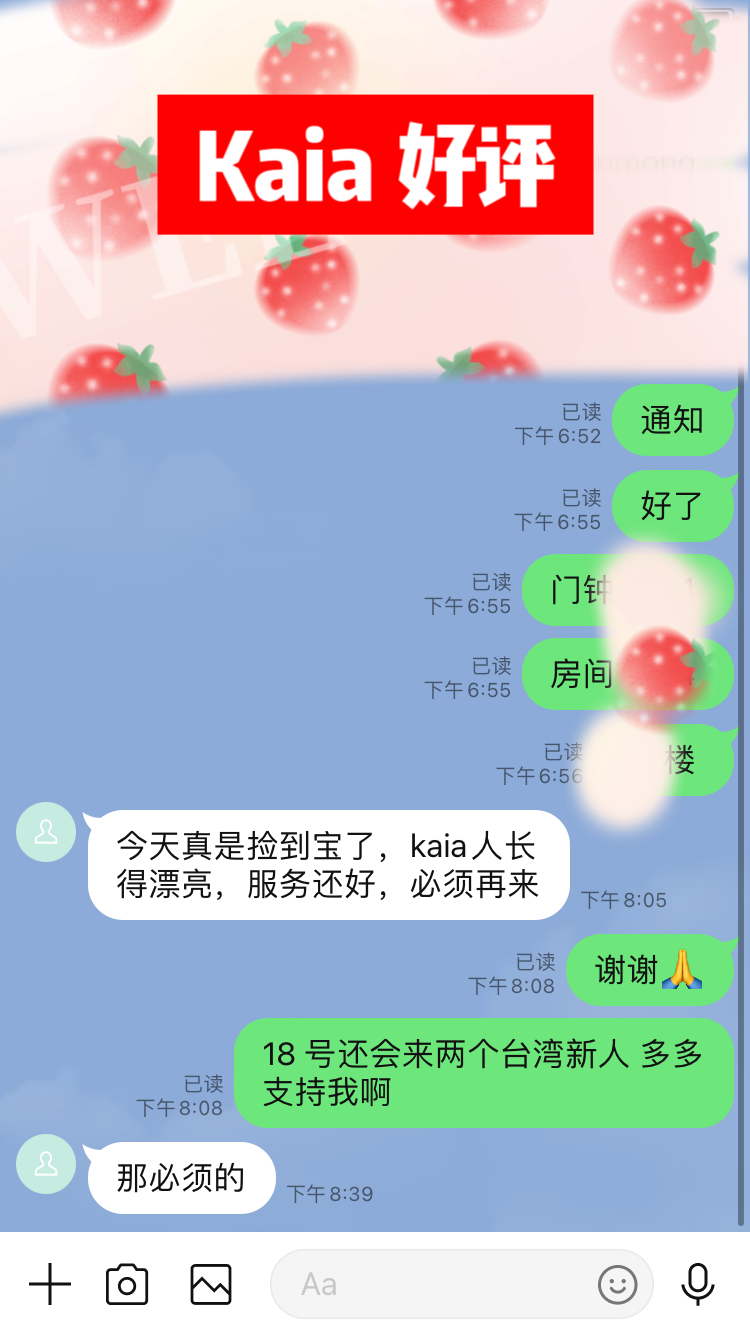The height and width of the screenshot is (1334, 750).
Task: Open the plus attachment menu
Action: [50, 1284]
